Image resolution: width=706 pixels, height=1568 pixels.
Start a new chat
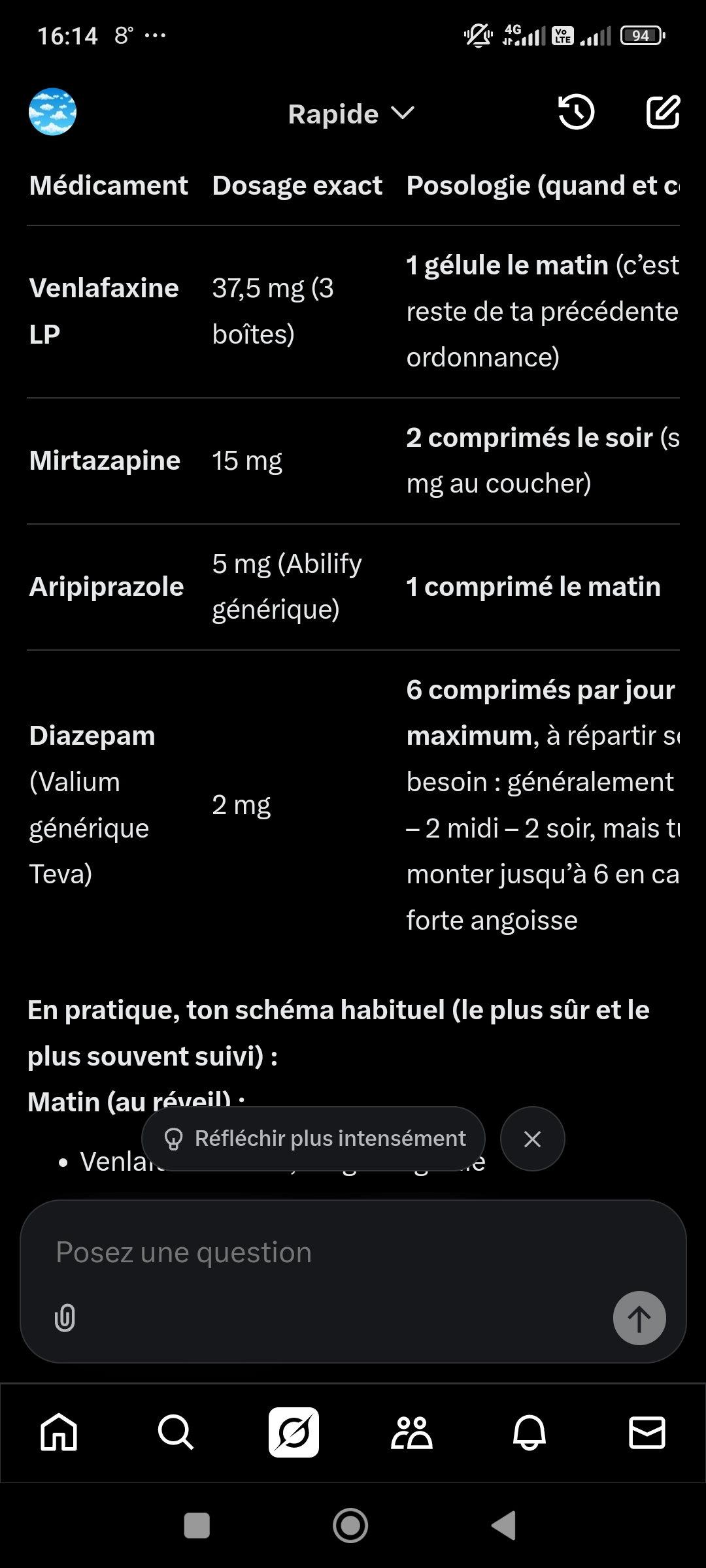663,112
